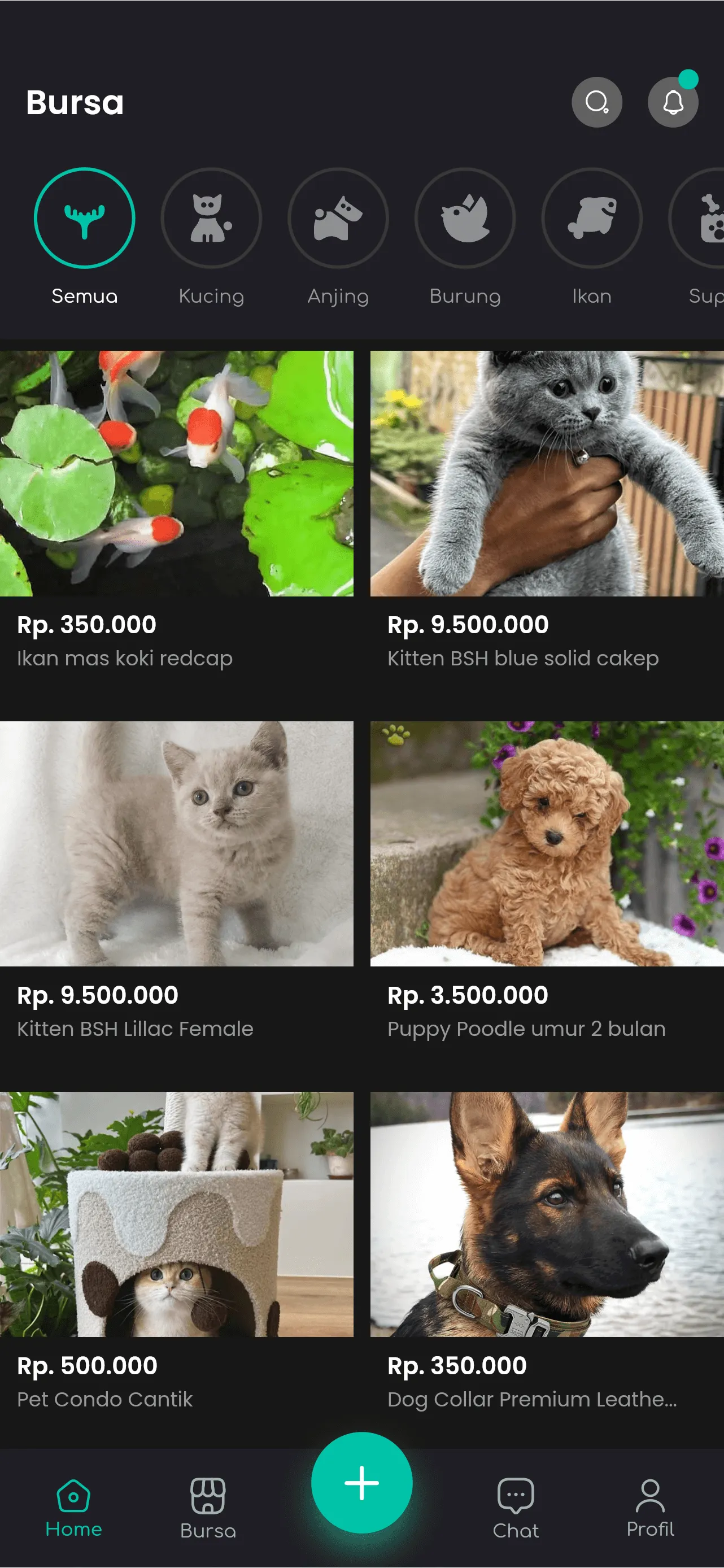Screen dimensions: 724x1568
Task: Filter listings by Ikan
Action: click(x=591, y=218)
